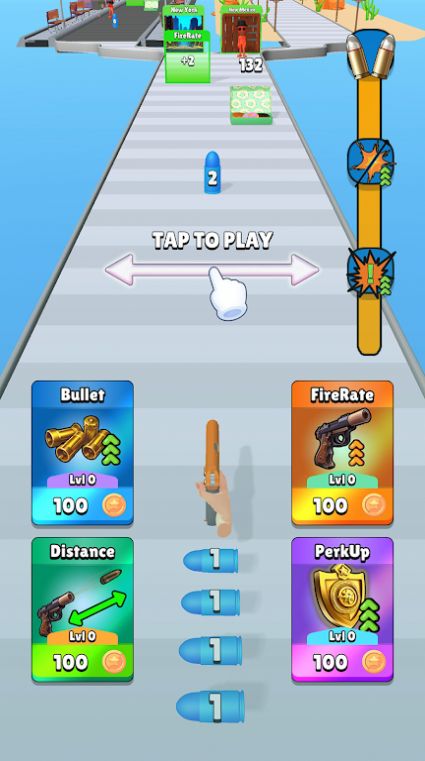The width and height of the screenshot is (425, 761).
Task: Upgrade FireRate for 100 coins
Action: point(343,453)
